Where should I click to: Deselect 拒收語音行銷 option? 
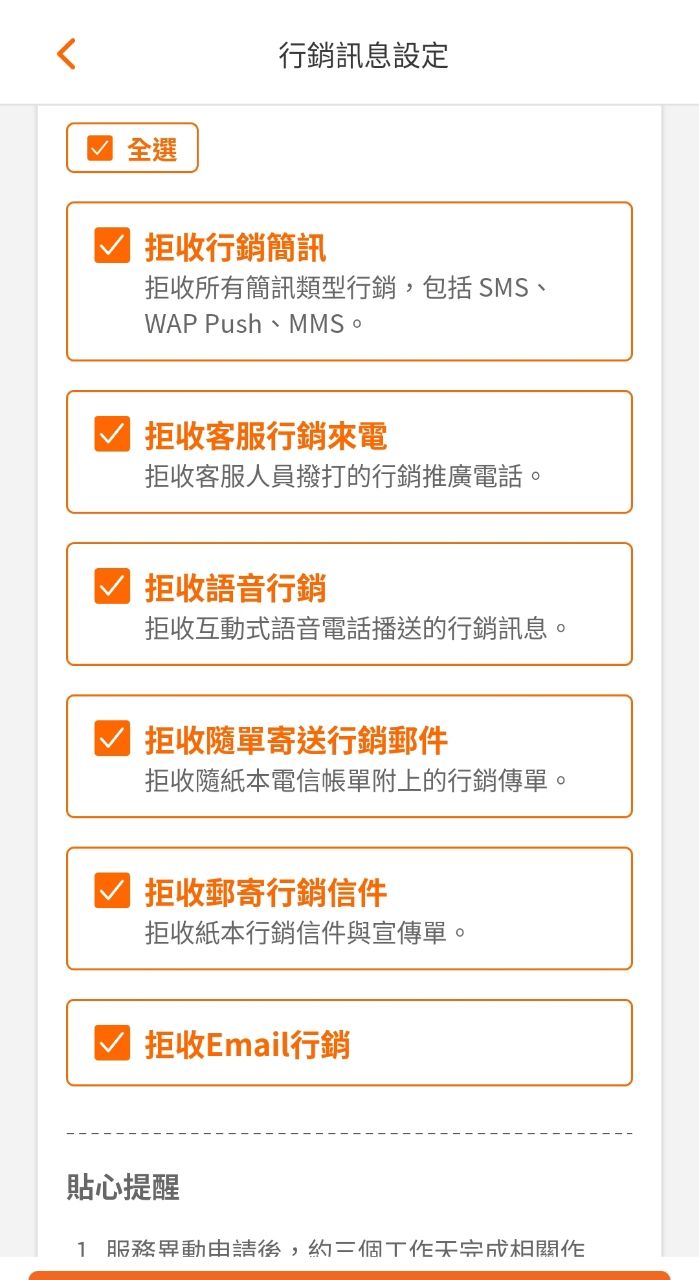pyautogui.click(x=112, y=586)
